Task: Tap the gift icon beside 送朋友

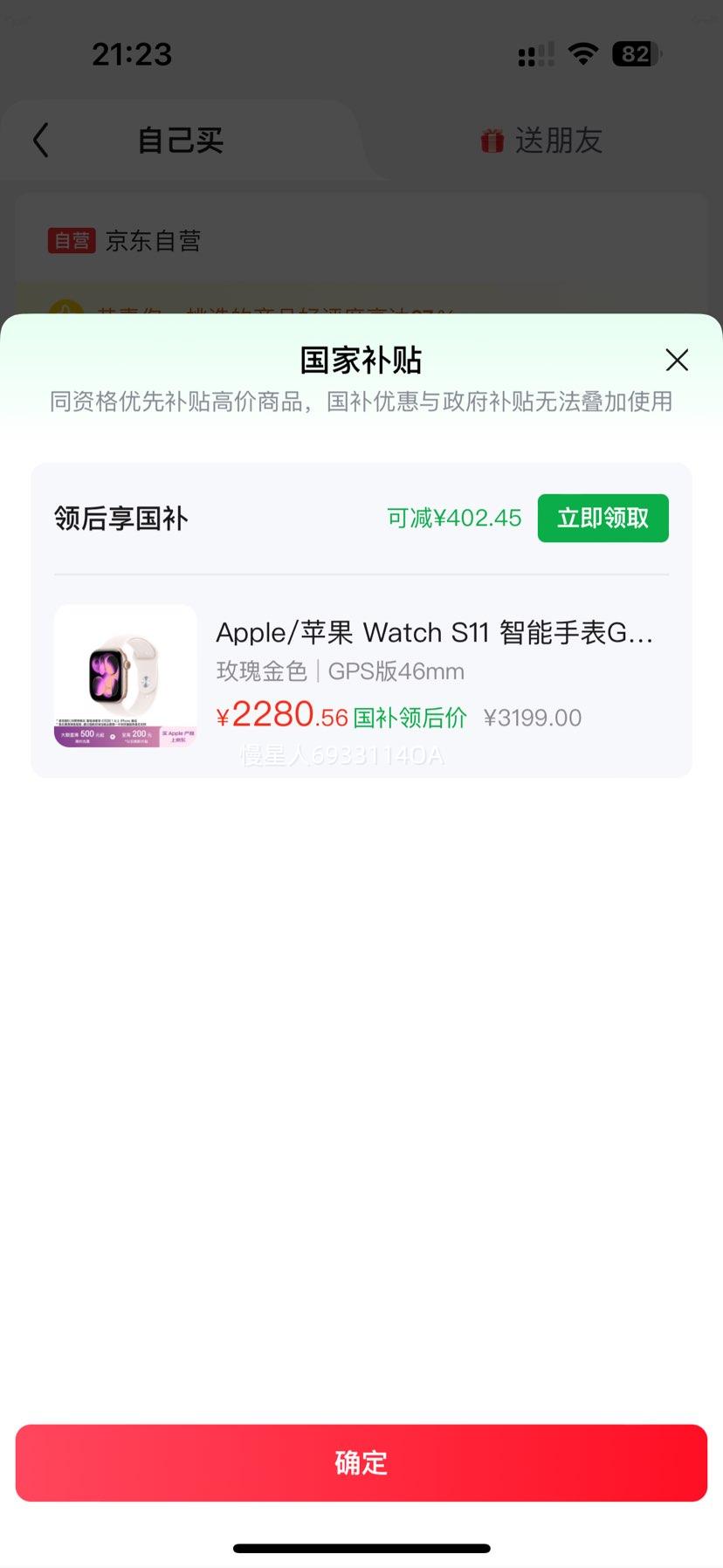Action: pyautogui.click(x=493, y=141)
